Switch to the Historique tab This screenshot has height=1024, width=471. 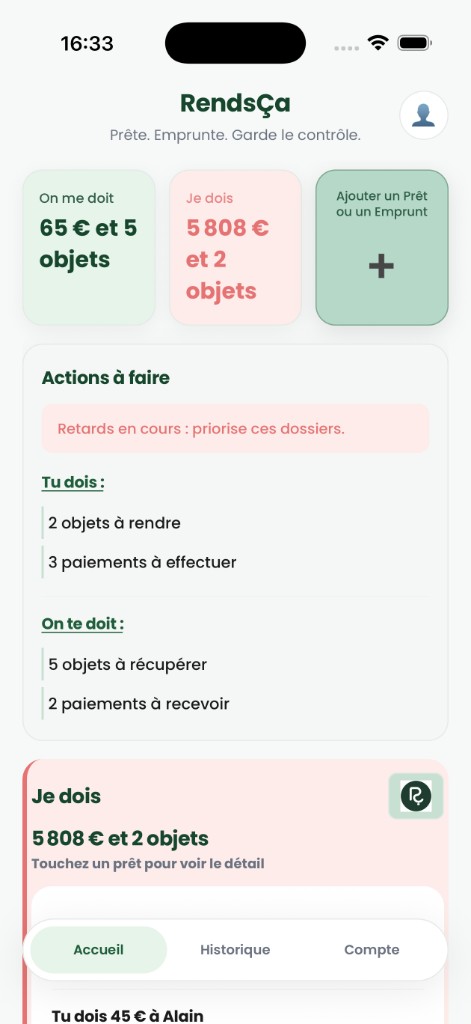pos(235,950)
